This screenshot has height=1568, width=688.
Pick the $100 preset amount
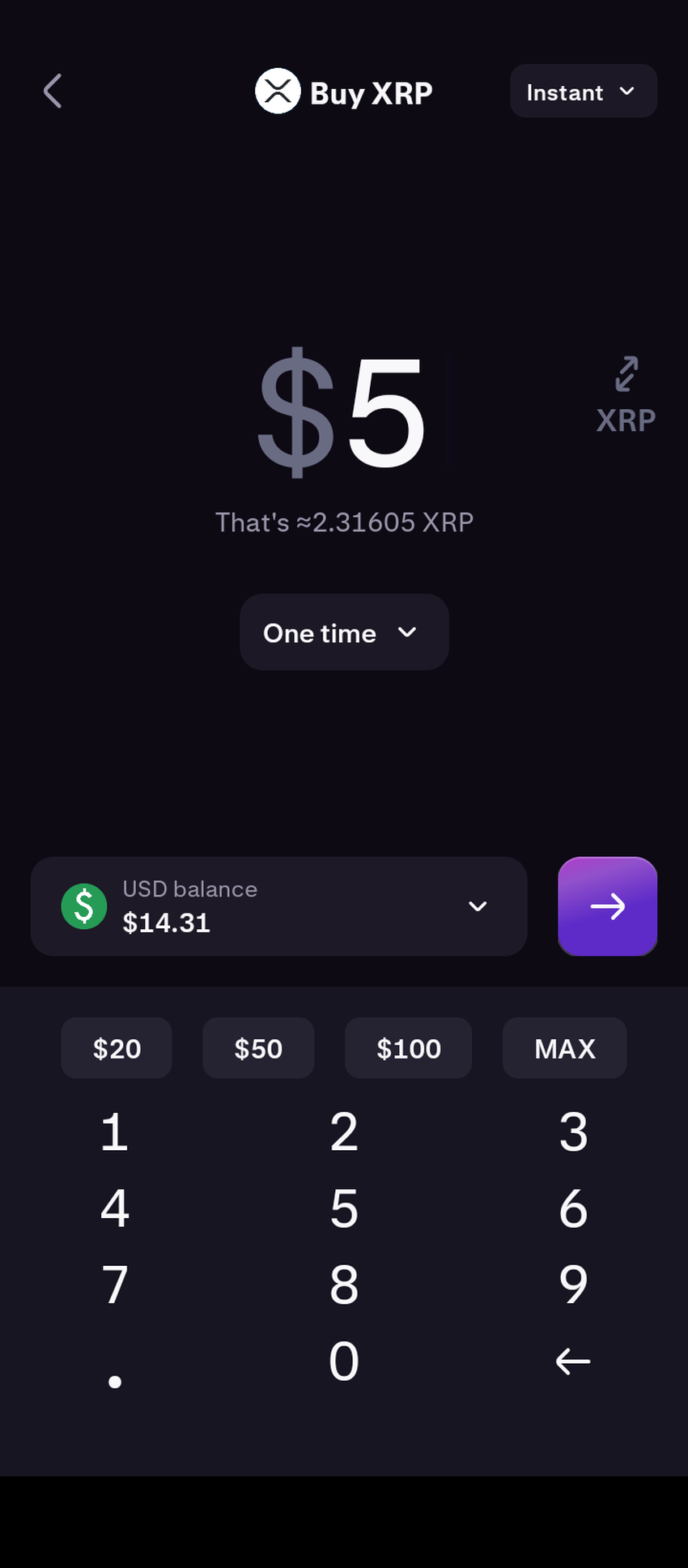click(408, 1048)
